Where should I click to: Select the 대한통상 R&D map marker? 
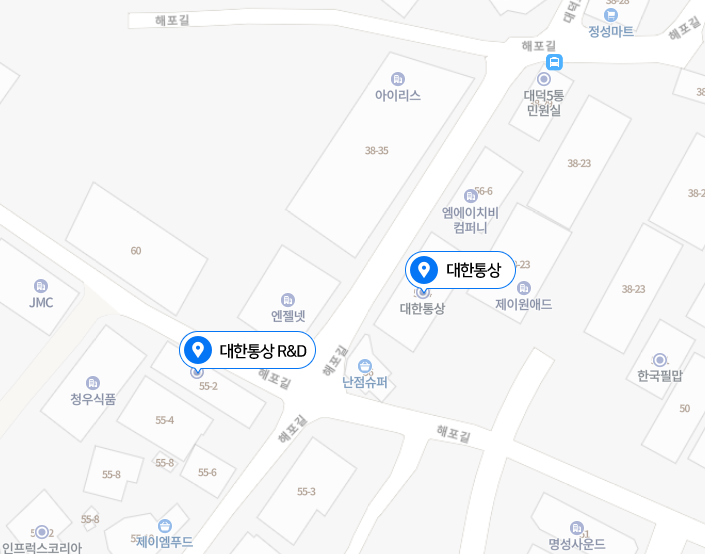[198, 350]
